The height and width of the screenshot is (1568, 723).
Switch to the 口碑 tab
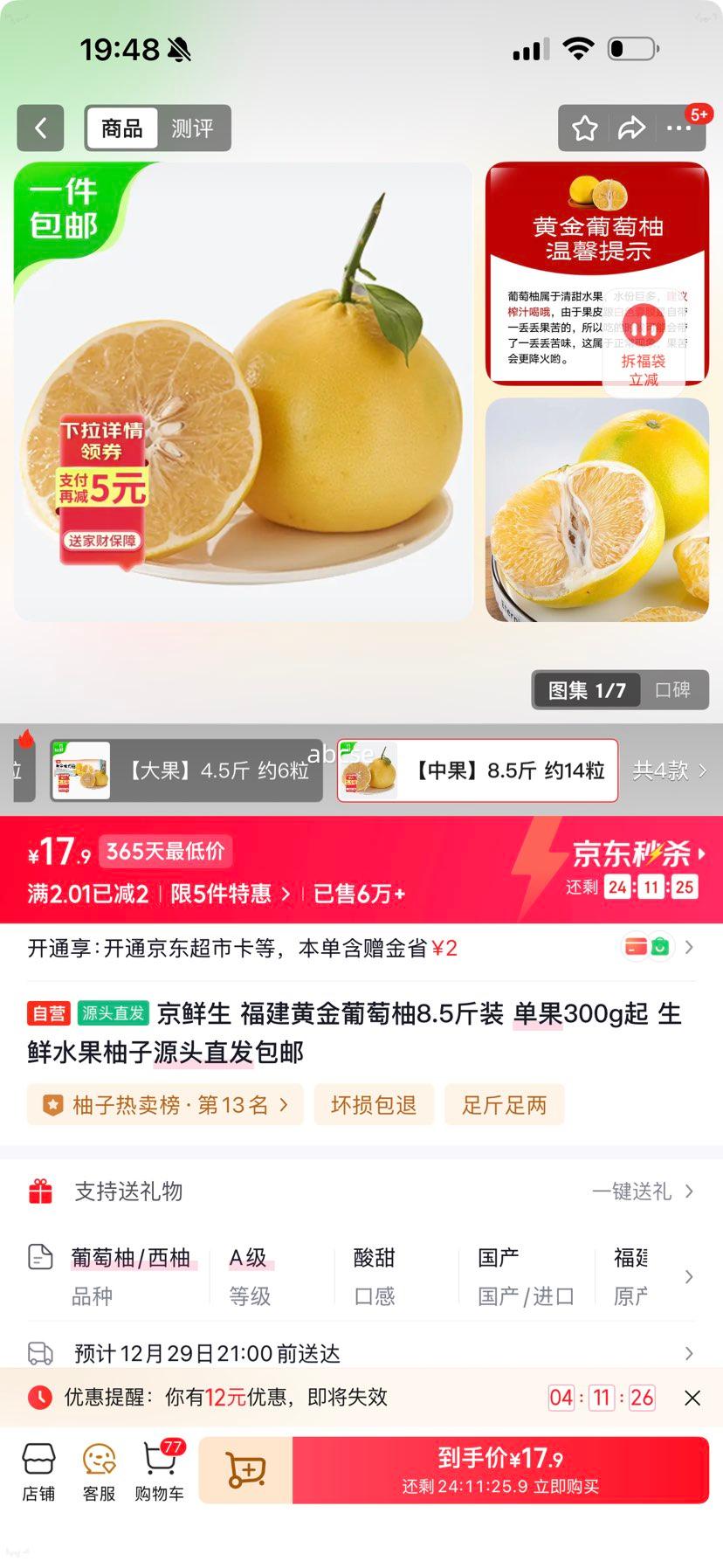tap(674, 689)
